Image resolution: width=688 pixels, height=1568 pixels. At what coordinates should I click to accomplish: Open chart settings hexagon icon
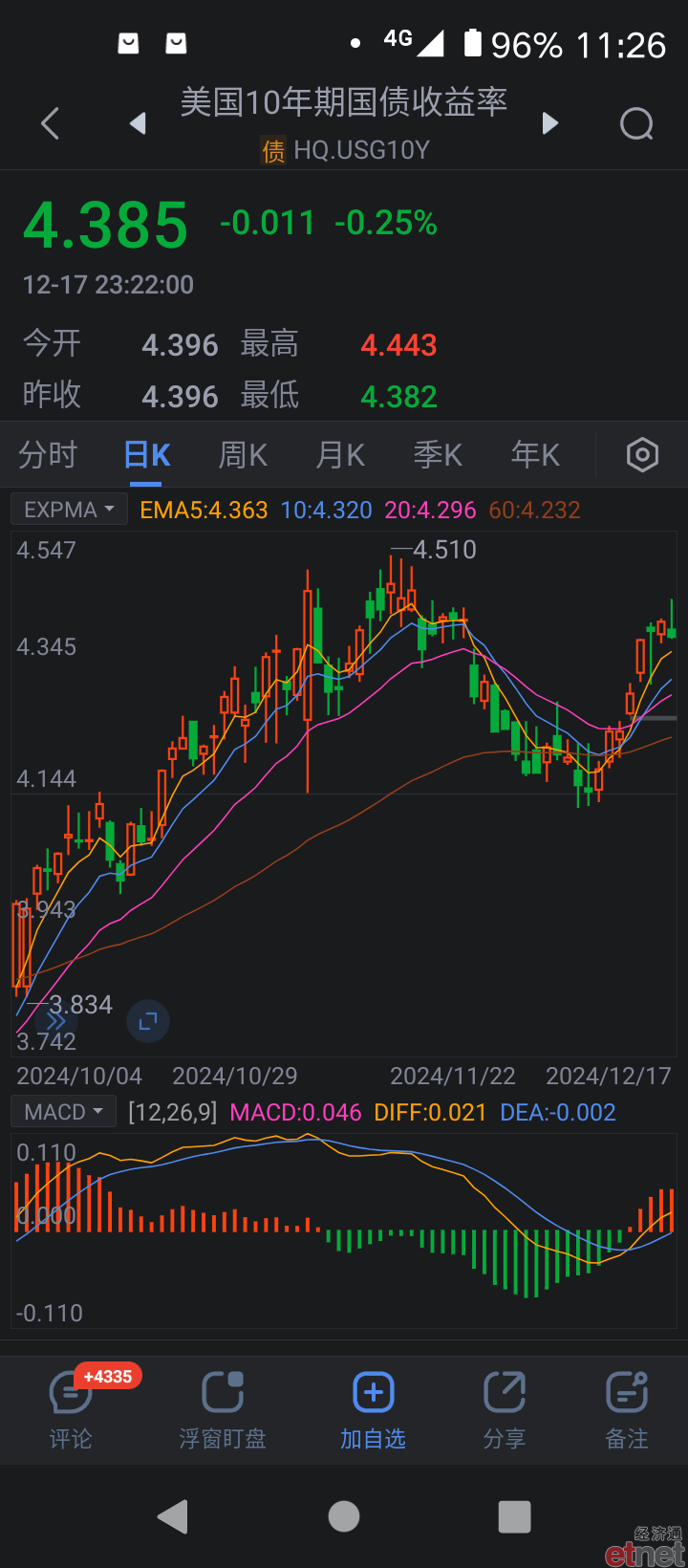point(642,455)
